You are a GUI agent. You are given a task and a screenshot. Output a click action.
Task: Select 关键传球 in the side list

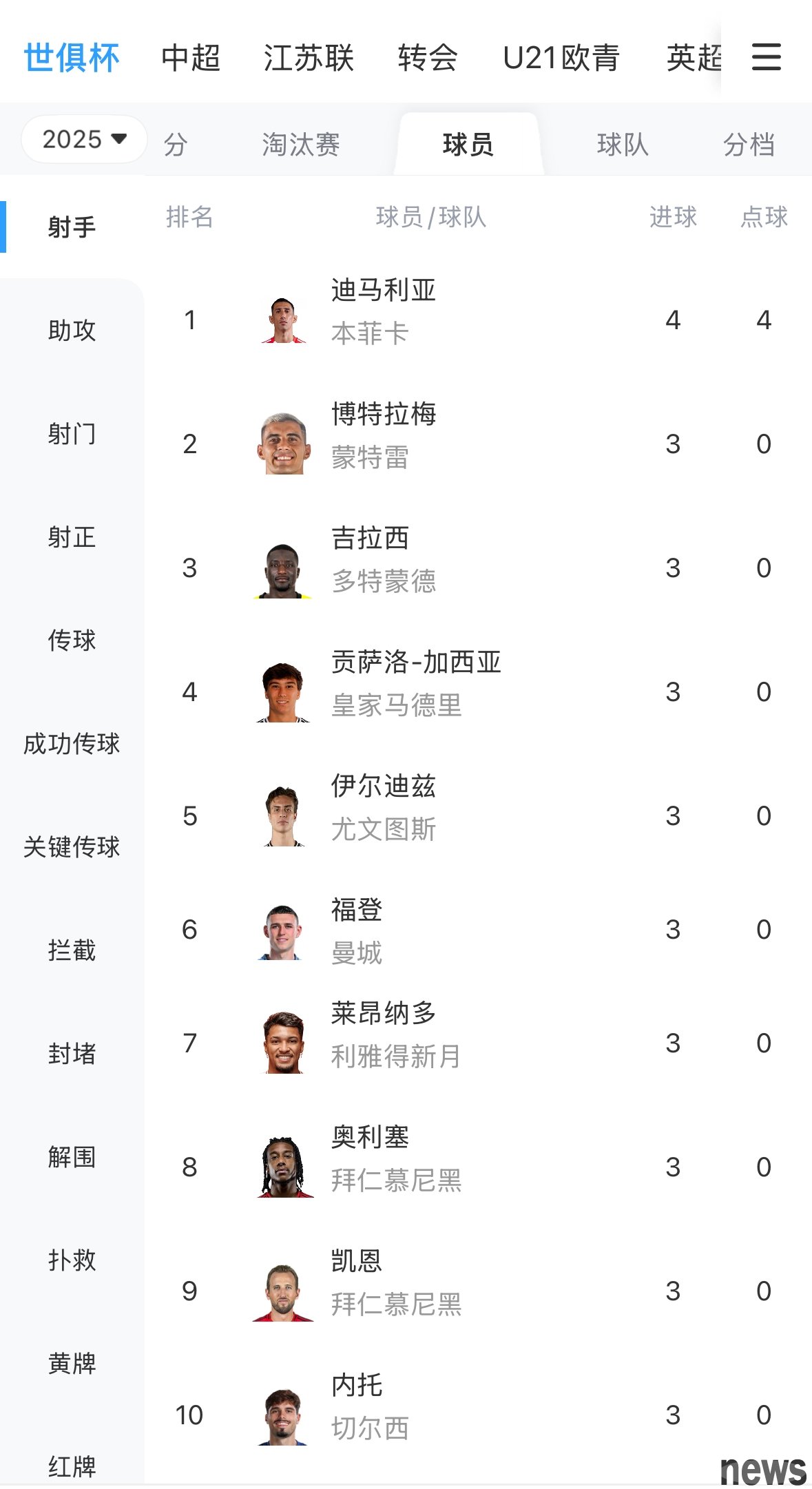[72, 847]
